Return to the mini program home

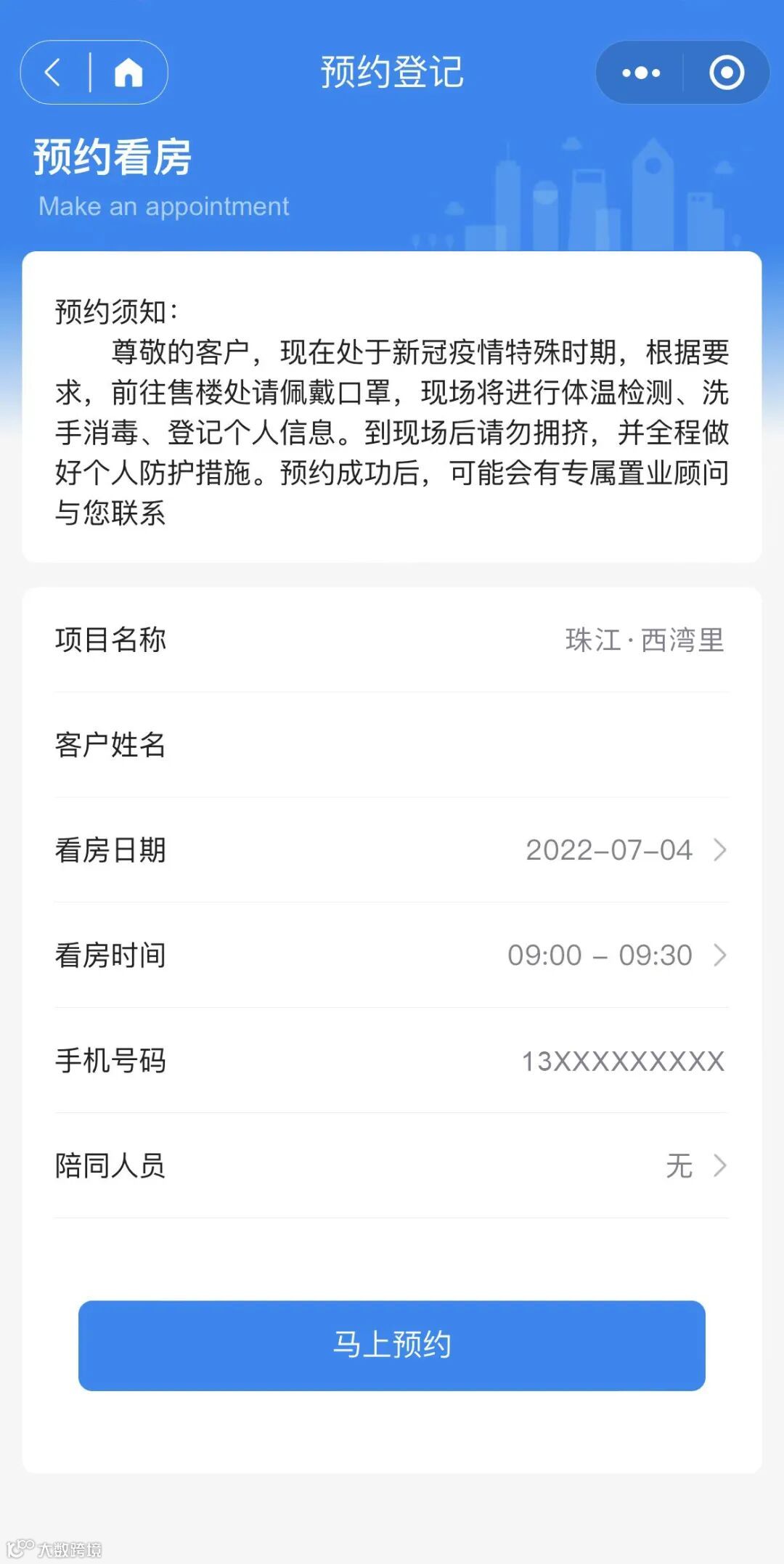(128, 73)
